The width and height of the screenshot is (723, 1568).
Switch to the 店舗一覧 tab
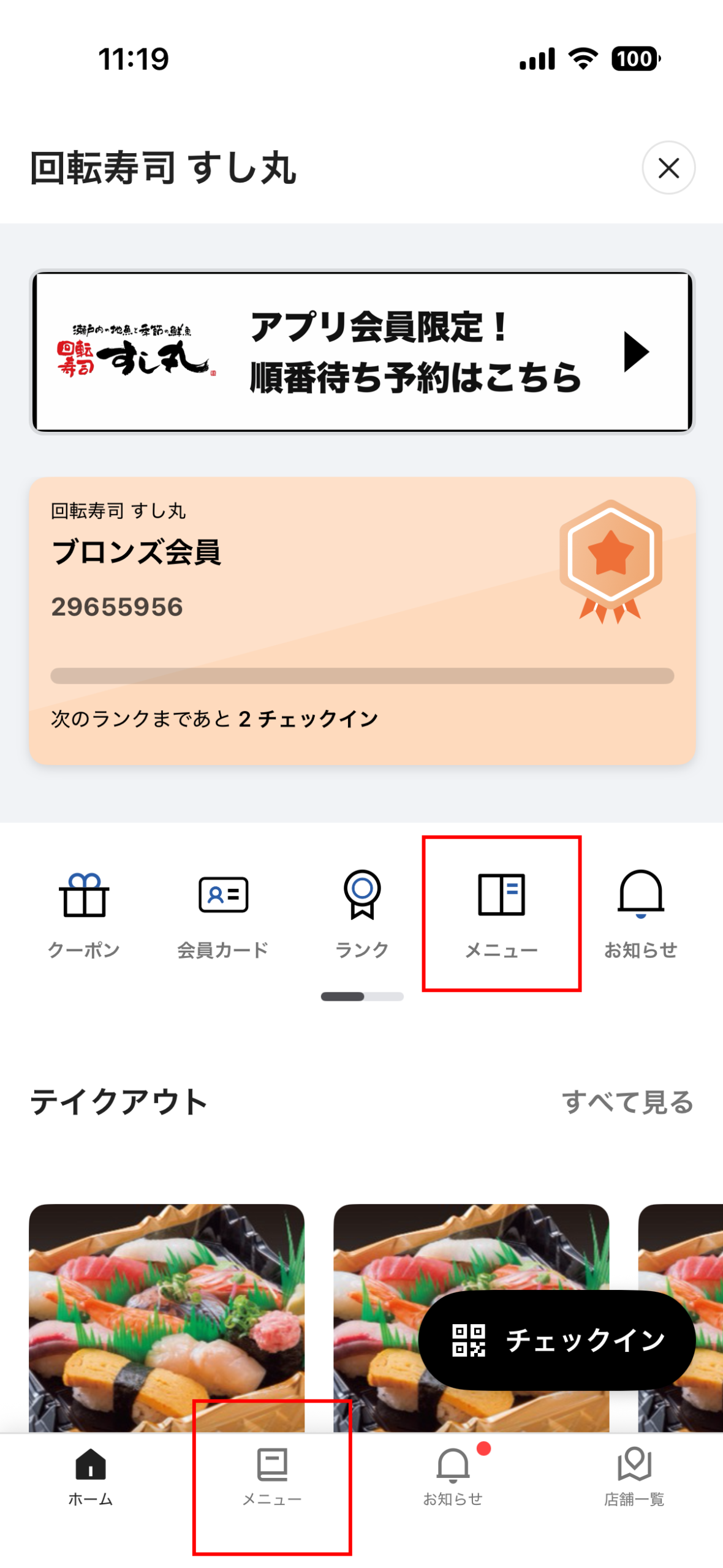634,1475
